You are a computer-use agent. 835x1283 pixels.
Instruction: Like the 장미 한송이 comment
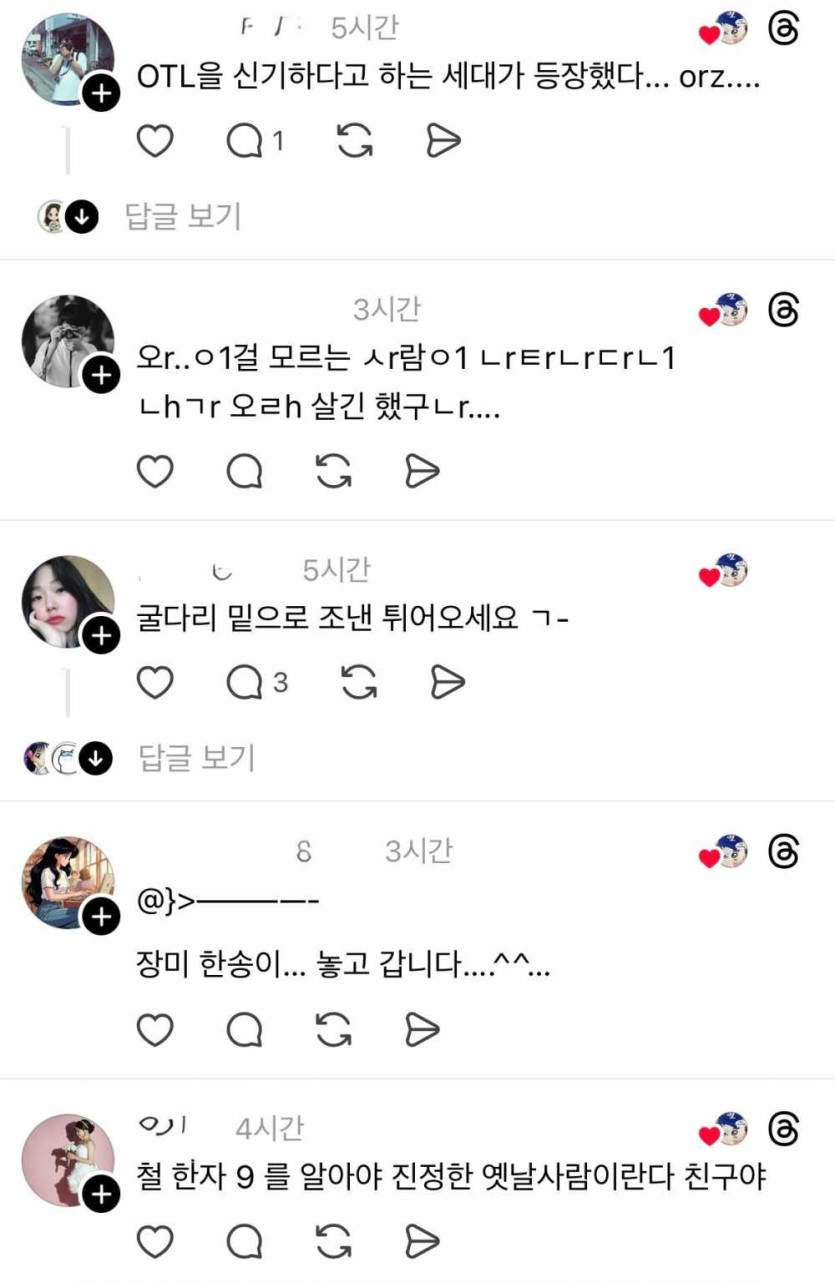click(155, 1029)
